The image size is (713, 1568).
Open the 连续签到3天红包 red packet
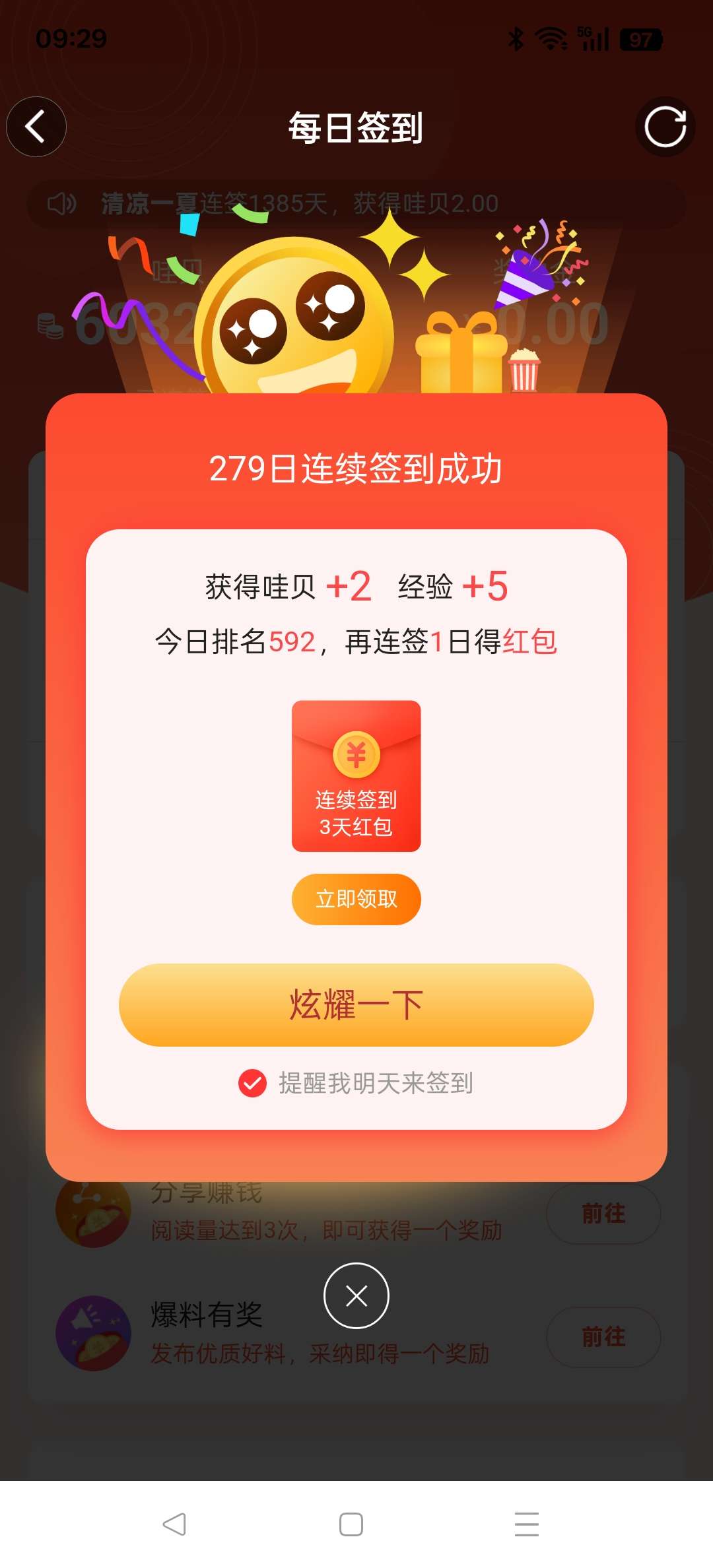pyautogui.click(x=356, y=775)
